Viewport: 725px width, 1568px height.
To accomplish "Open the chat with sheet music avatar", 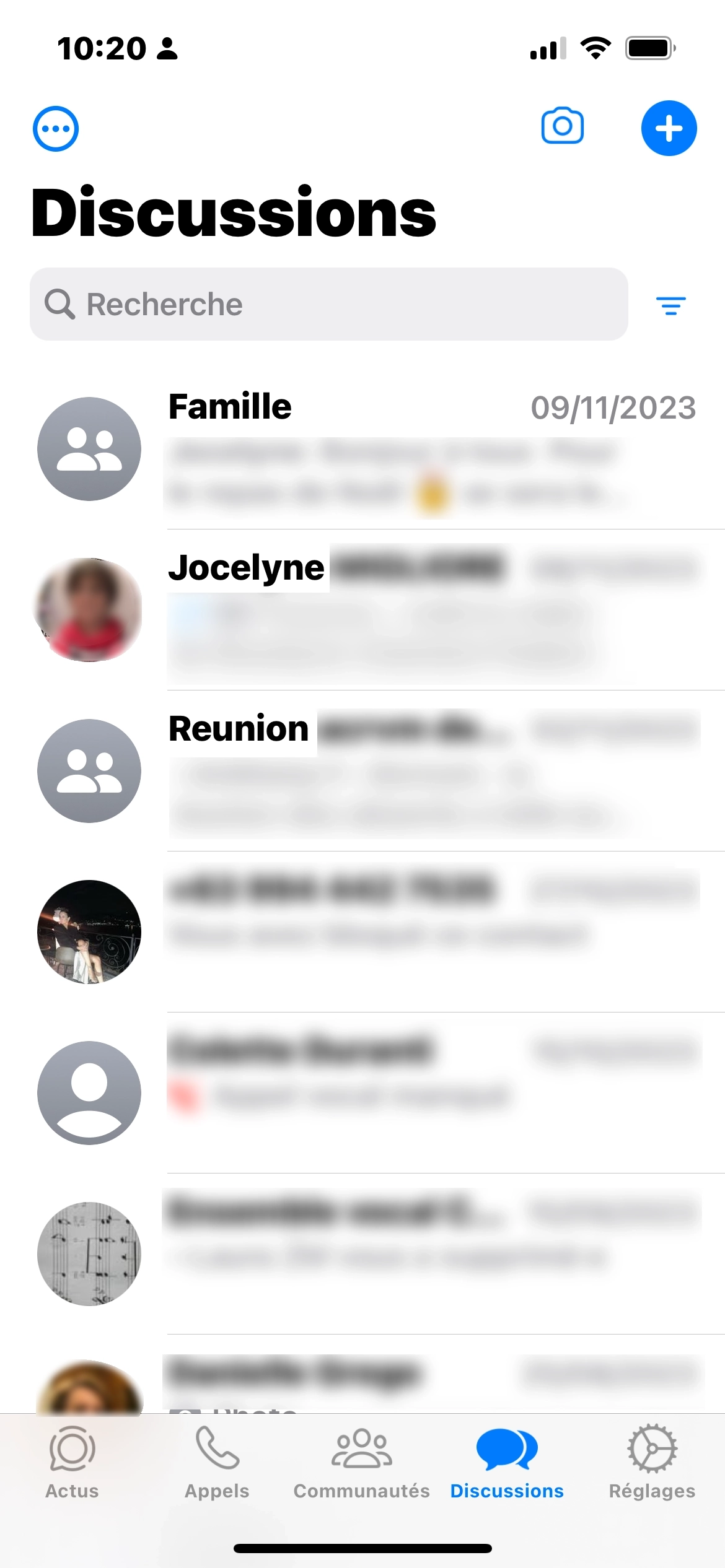I will [x=362, y=1254].
